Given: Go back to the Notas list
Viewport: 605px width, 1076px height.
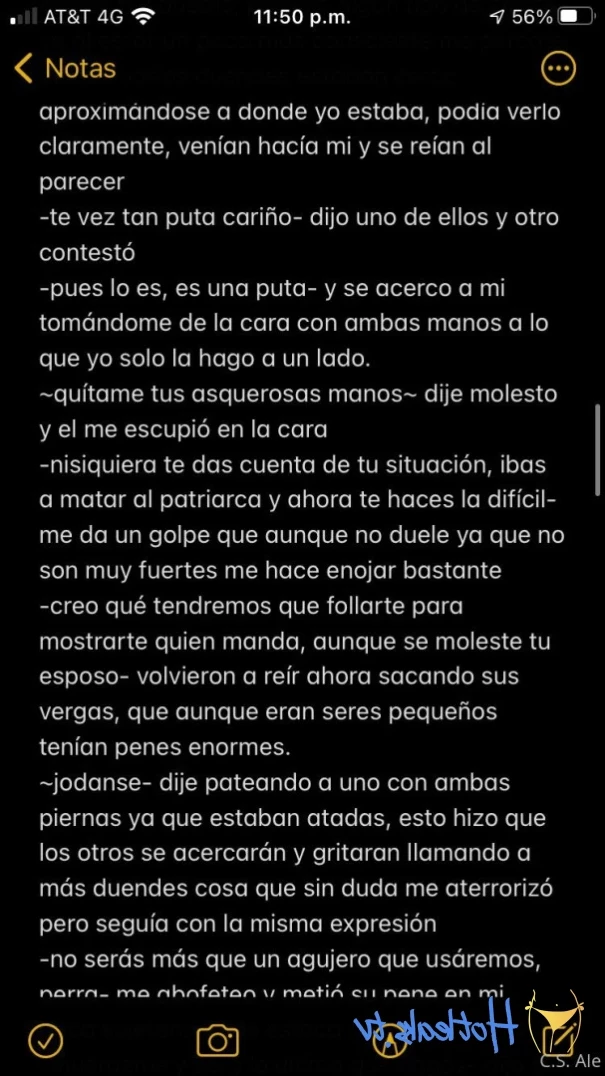Looking at the screenshot, I should coord(66,68).
